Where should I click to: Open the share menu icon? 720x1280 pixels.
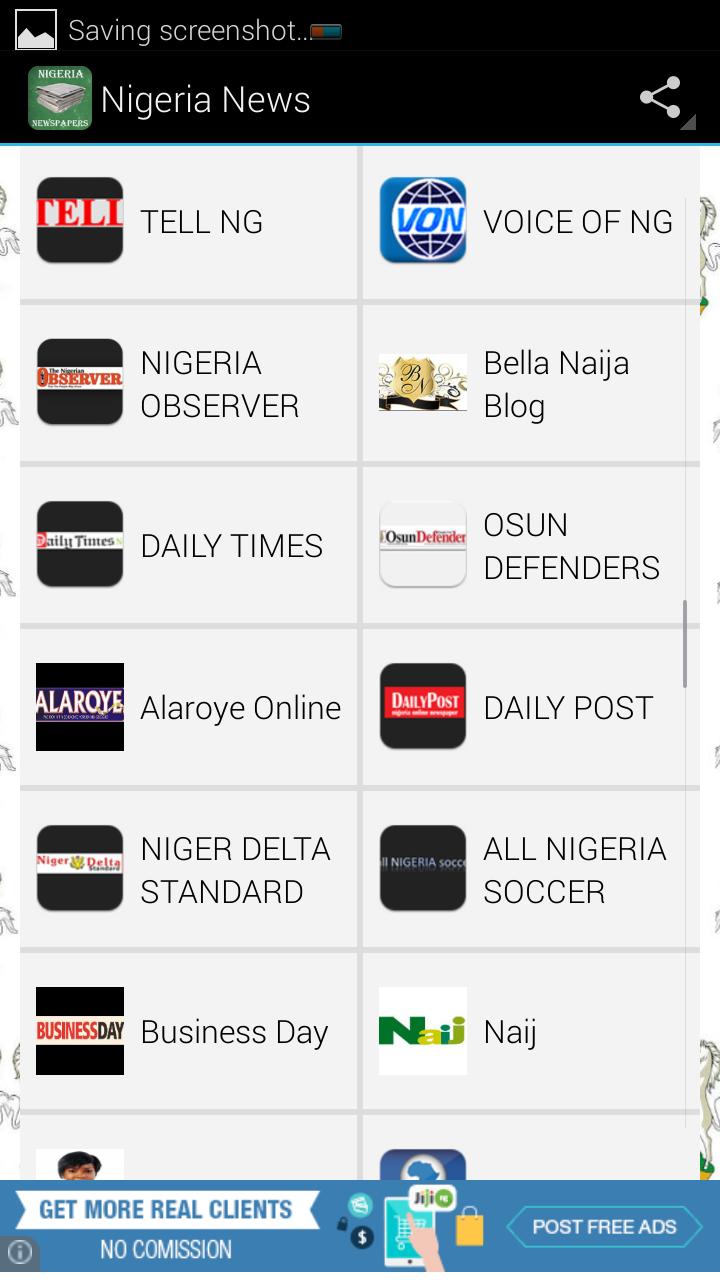click(x=660, y=97)
